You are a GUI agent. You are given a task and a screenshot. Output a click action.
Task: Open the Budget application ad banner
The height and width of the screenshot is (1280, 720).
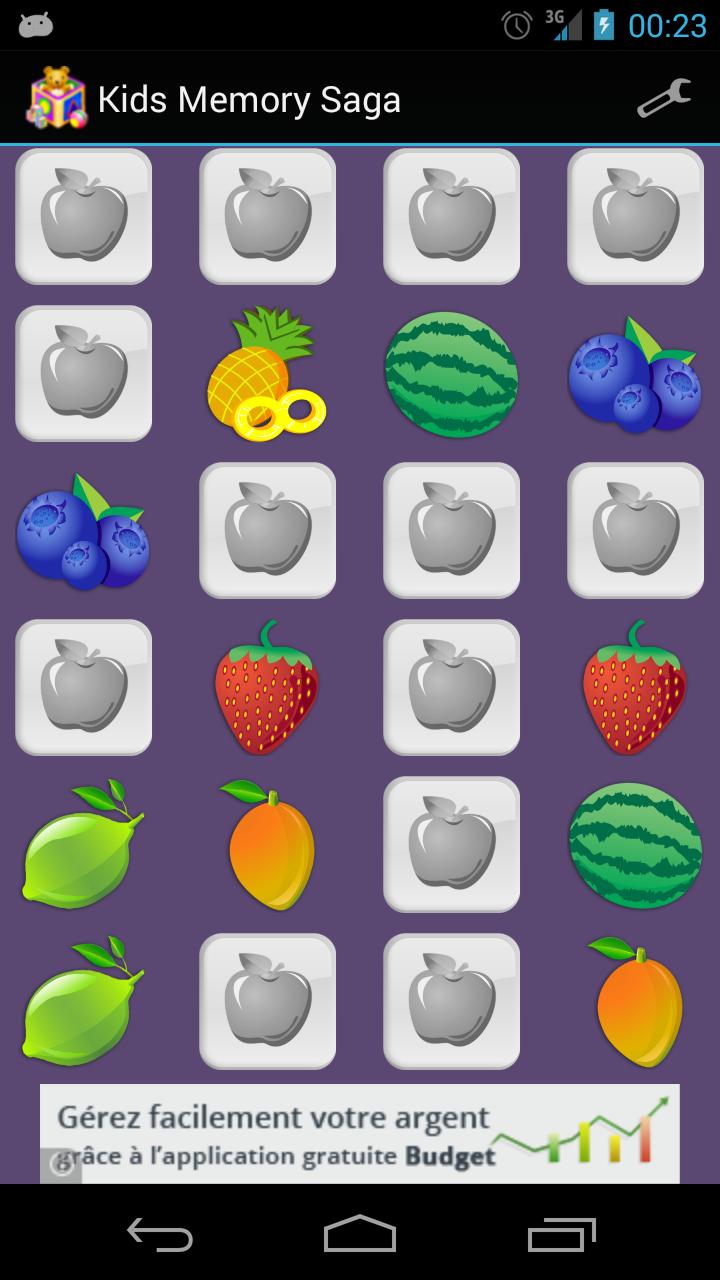(x=360, y=1134)
